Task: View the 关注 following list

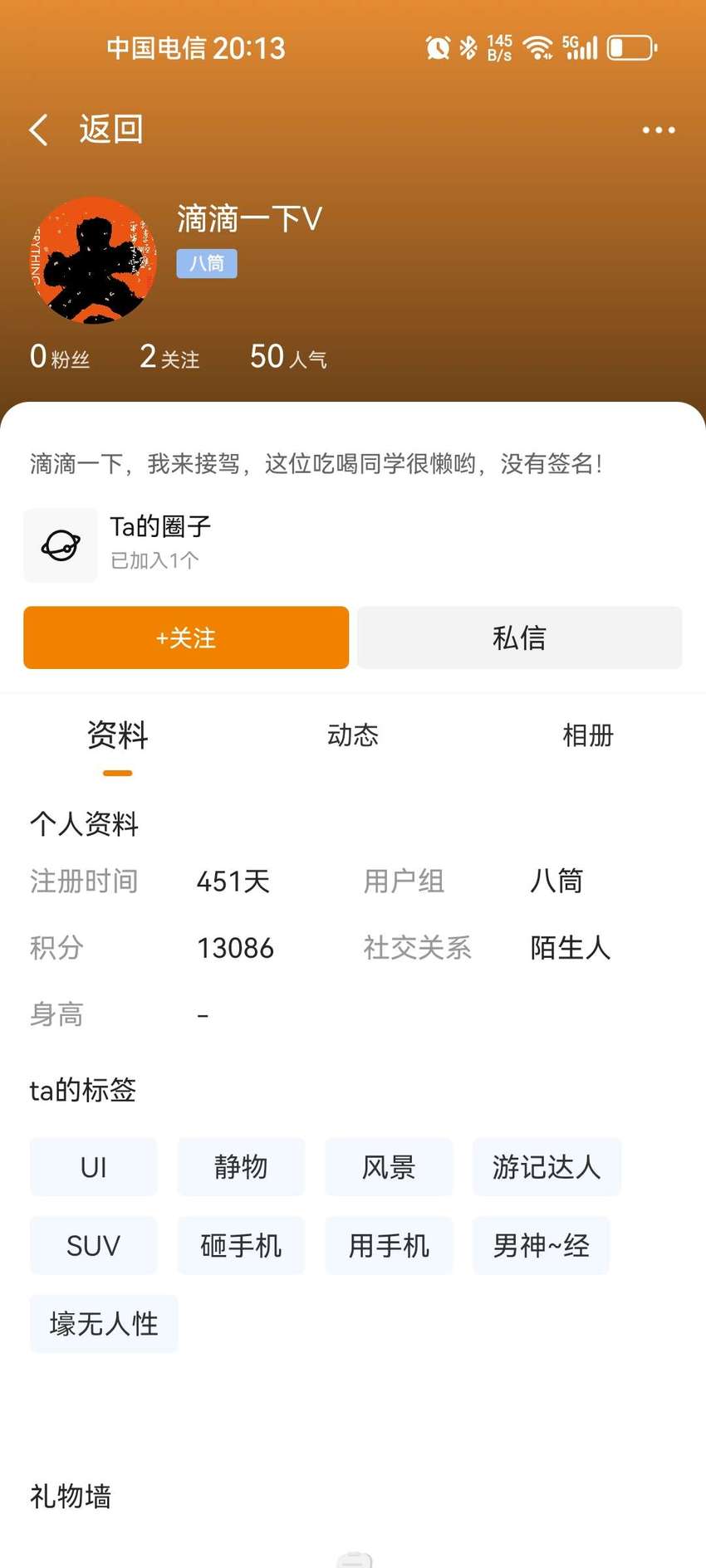Action: (169, 357)
